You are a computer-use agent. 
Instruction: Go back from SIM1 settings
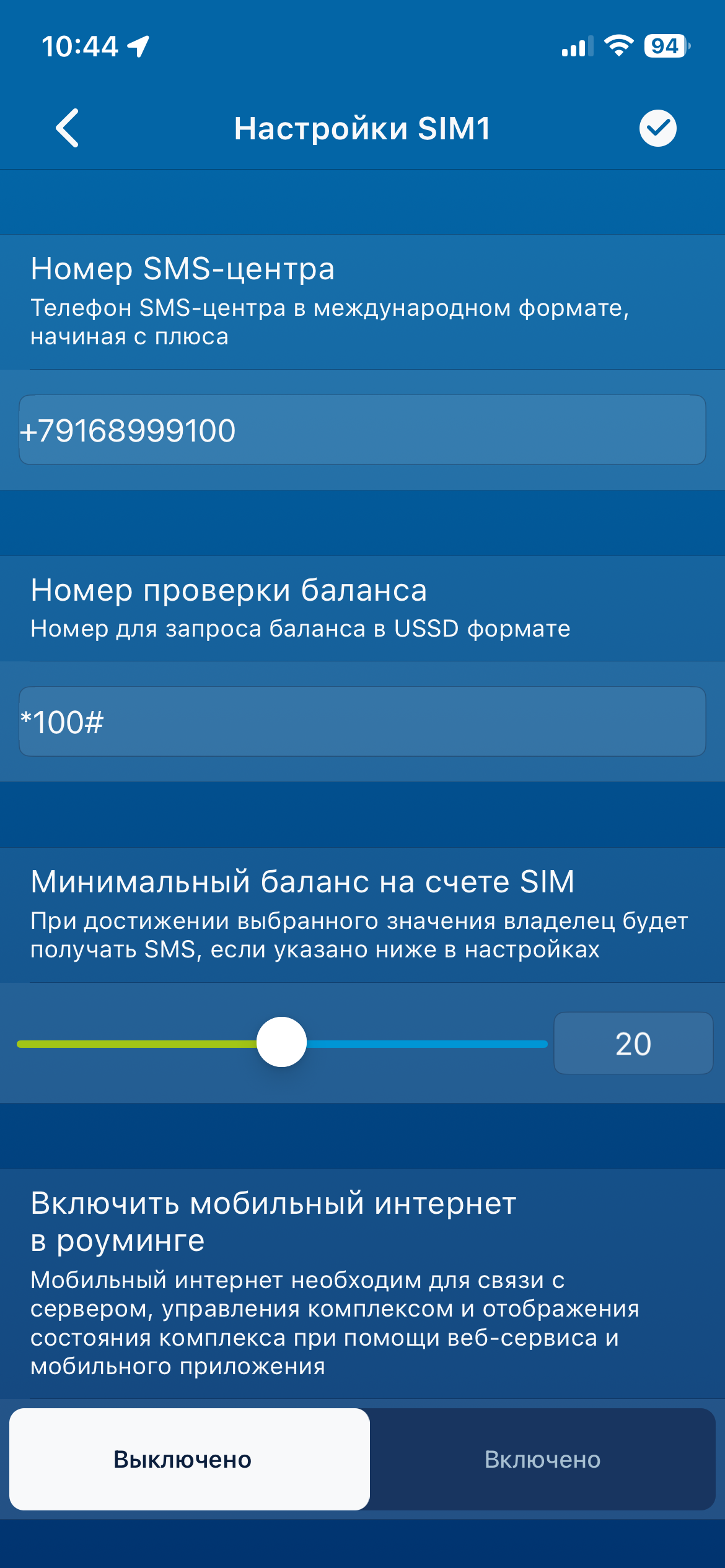(67, 128)
